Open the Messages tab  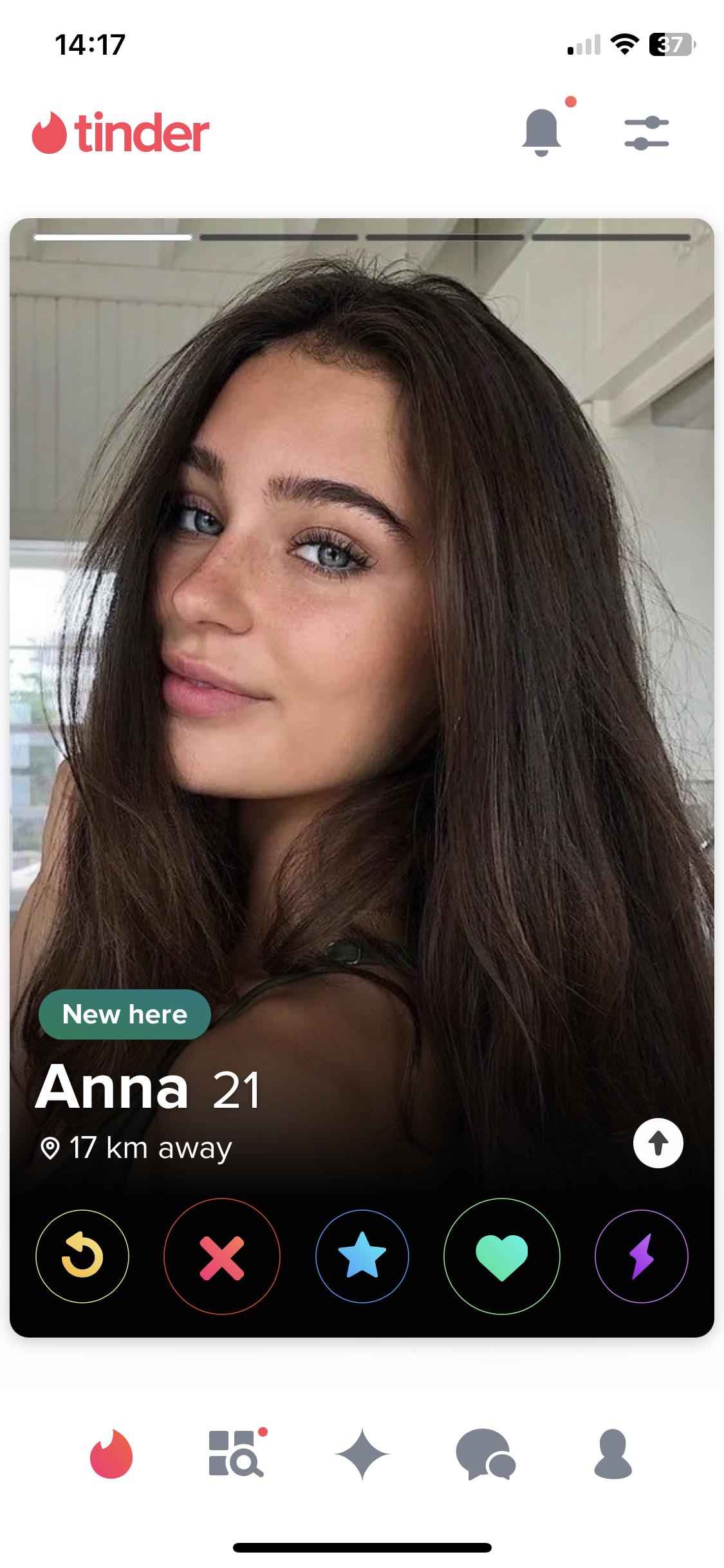coord(486,1454)
